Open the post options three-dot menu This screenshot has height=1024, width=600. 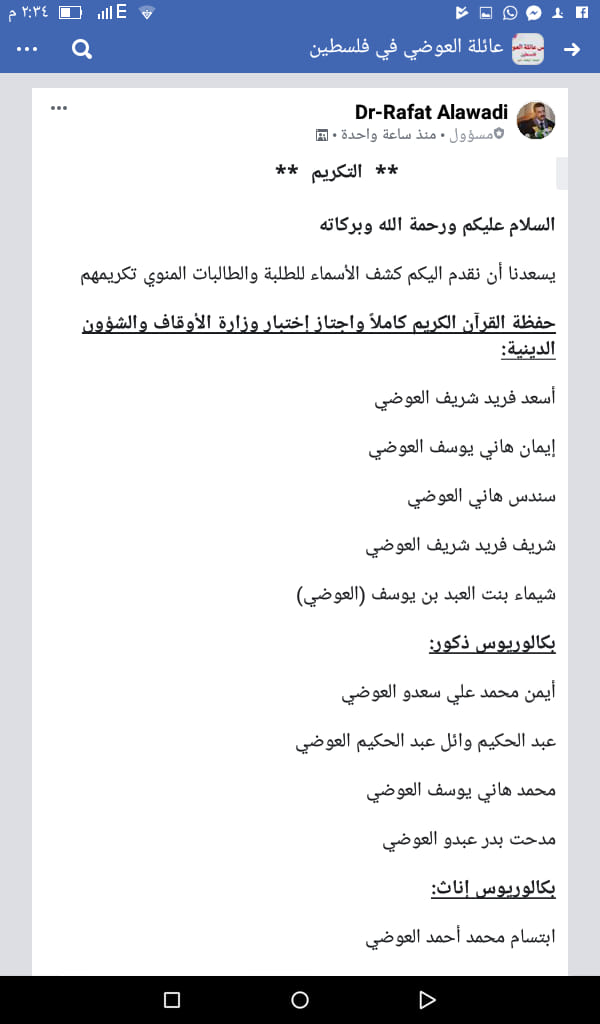point(59,108)
